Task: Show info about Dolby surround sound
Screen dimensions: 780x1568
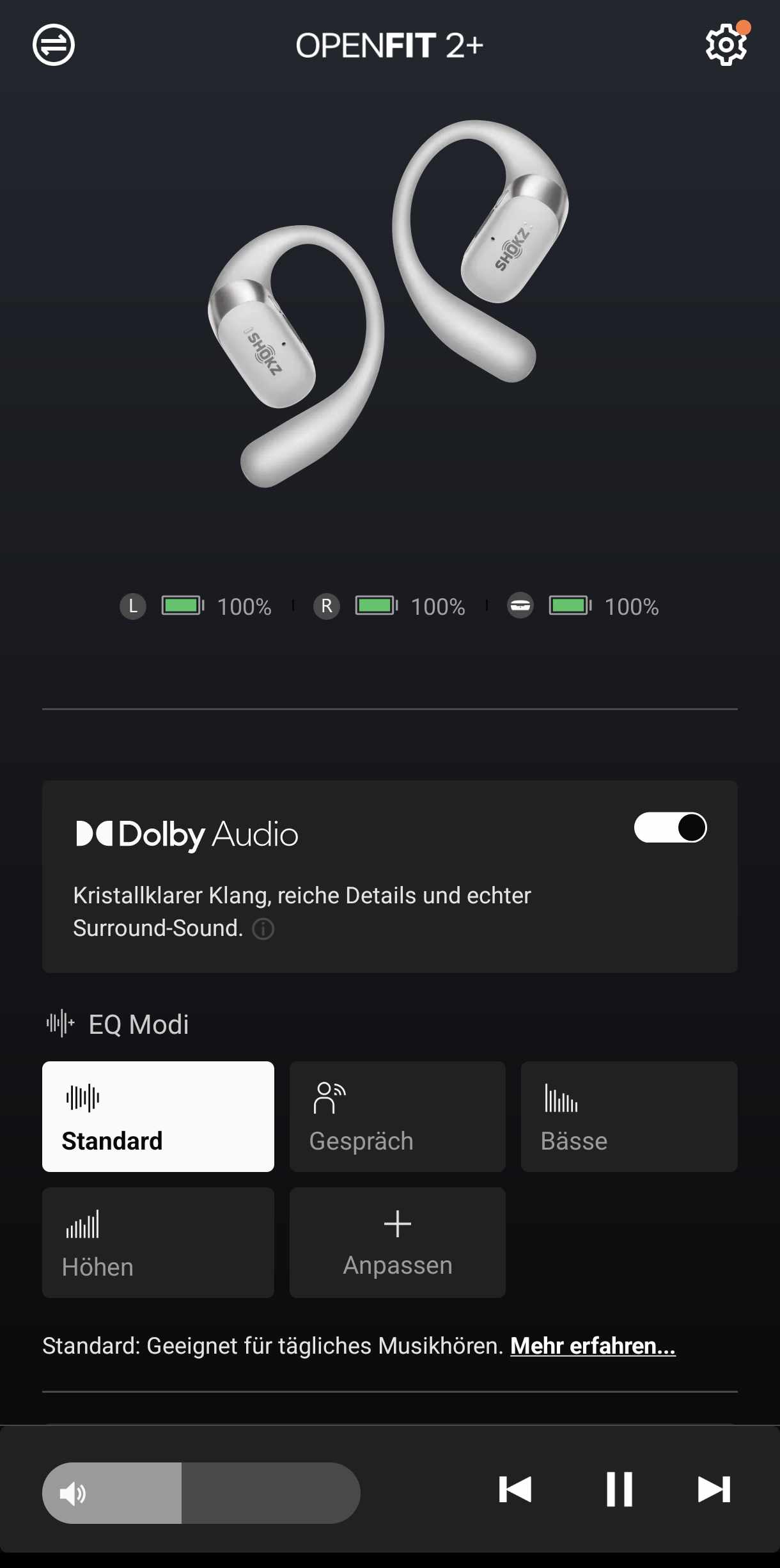Action: click(x=263, y=929)
